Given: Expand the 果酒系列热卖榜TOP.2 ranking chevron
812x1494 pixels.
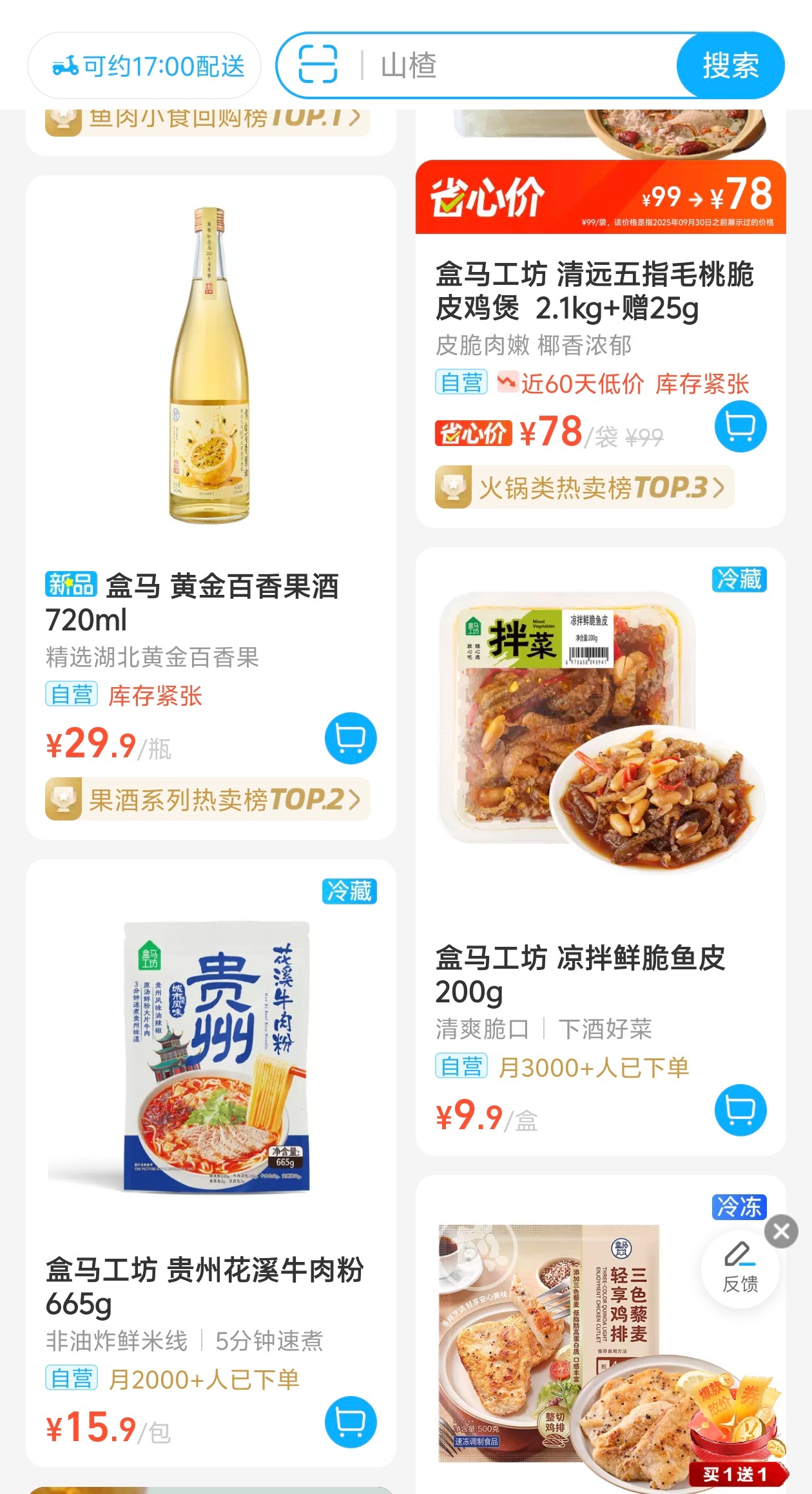Looking at the screenshot, I should click(x=355, y=799).
